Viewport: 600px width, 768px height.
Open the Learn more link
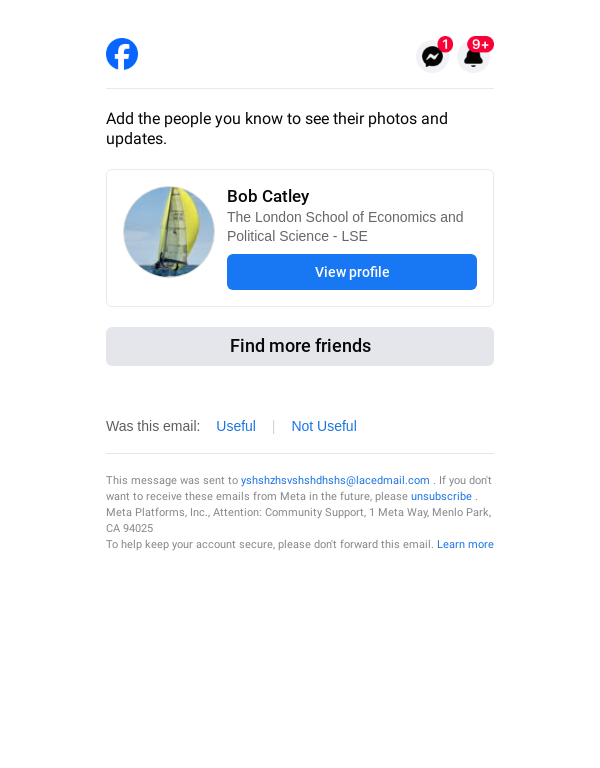[465, 544]
